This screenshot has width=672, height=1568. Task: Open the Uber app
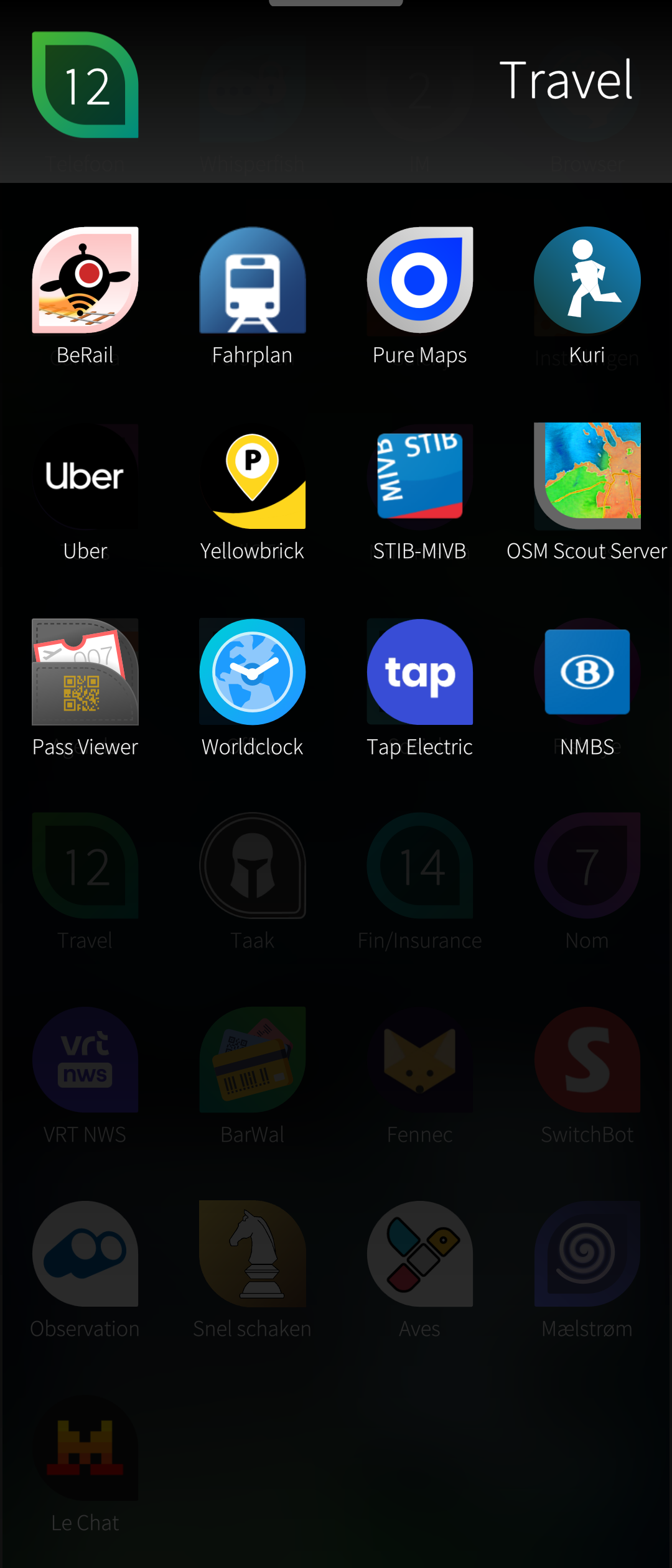85,477
